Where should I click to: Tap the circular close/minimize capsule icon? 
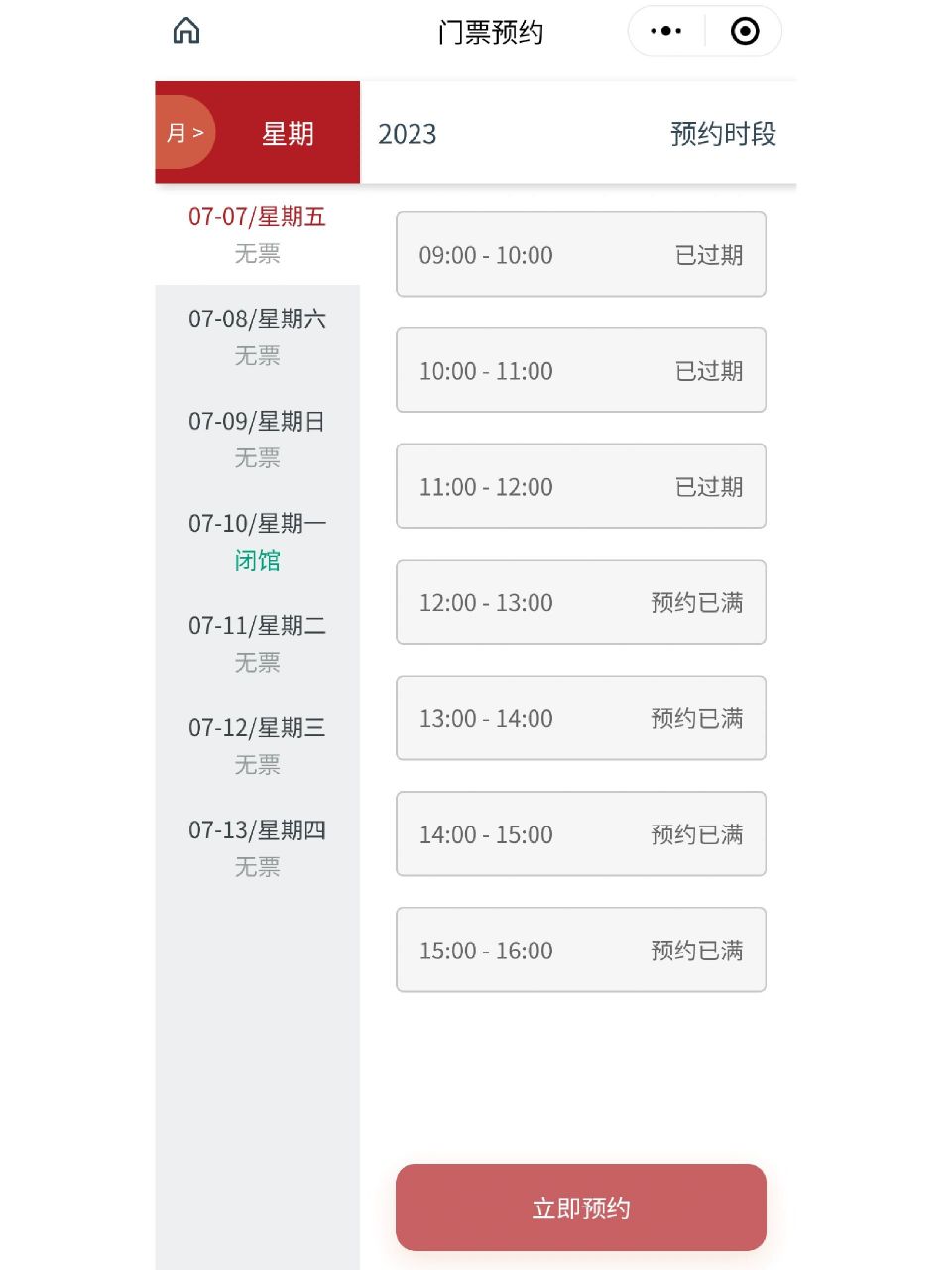(743, 31)
